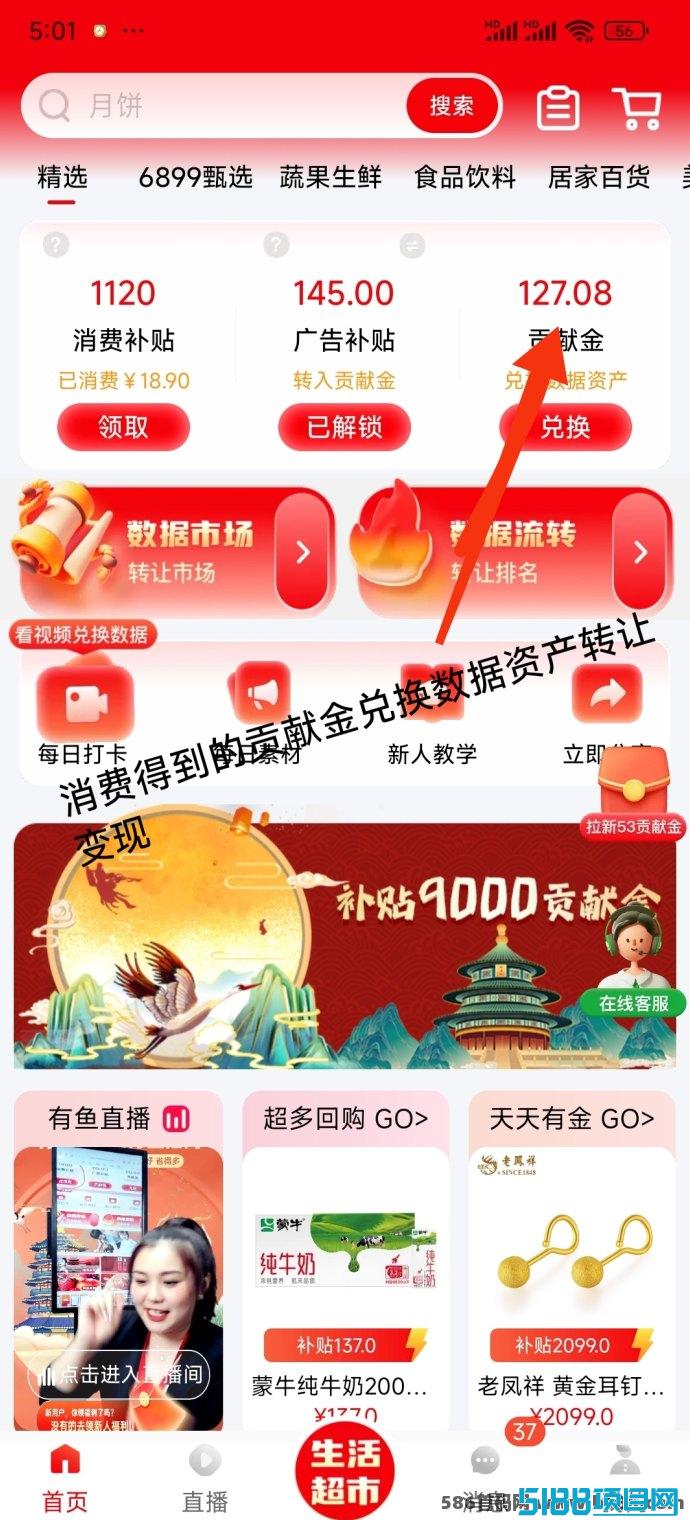
Task: Open the 数据市场 banner
Action: click(174, 550)
